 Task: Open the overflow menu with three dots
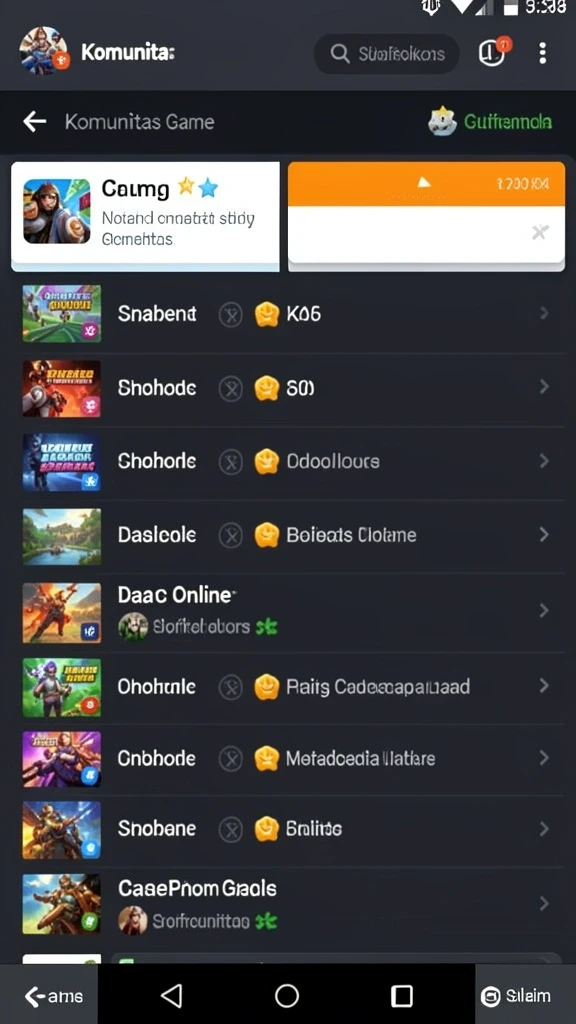[x=542, y=54]
